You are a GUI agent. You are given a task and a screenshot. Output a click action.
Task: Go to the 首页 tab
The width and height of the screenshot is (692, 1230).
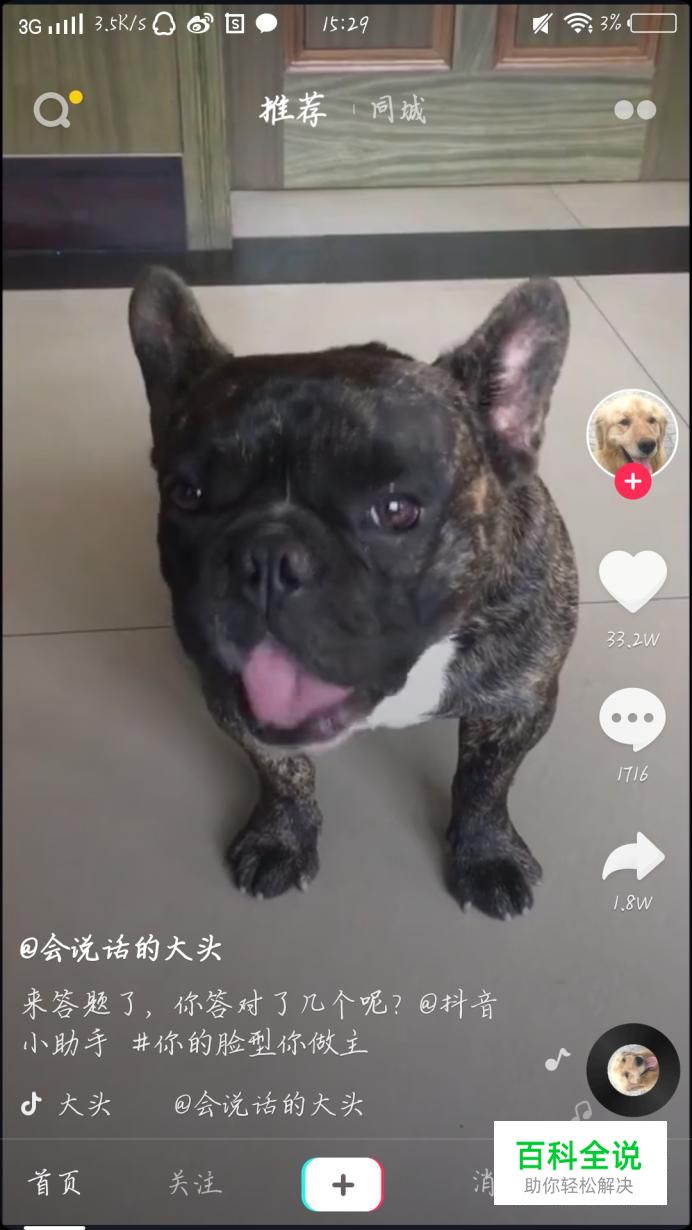[54, 1184]
